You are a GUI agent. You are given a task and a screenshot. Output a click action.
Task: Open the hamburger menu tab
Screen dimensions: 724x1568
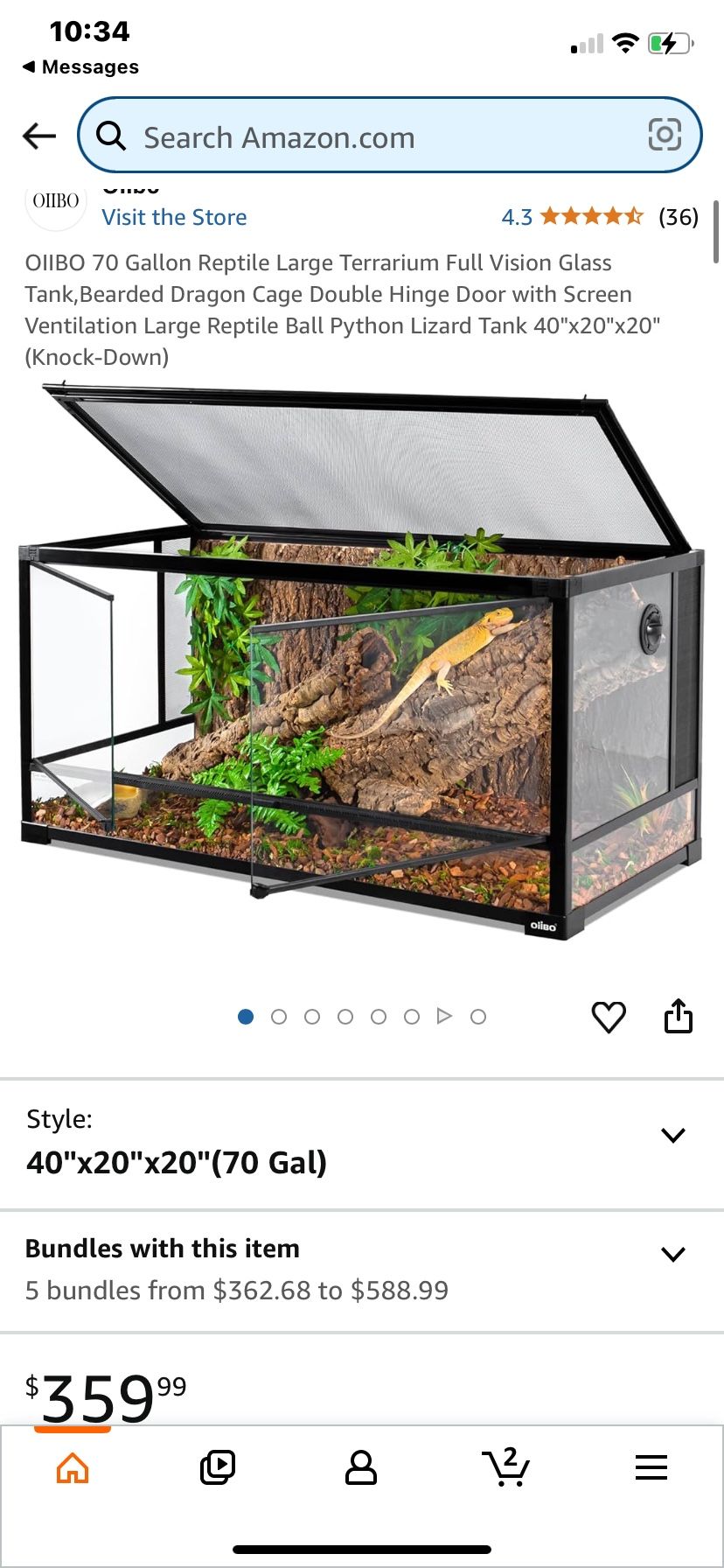tap(651, 1467)
